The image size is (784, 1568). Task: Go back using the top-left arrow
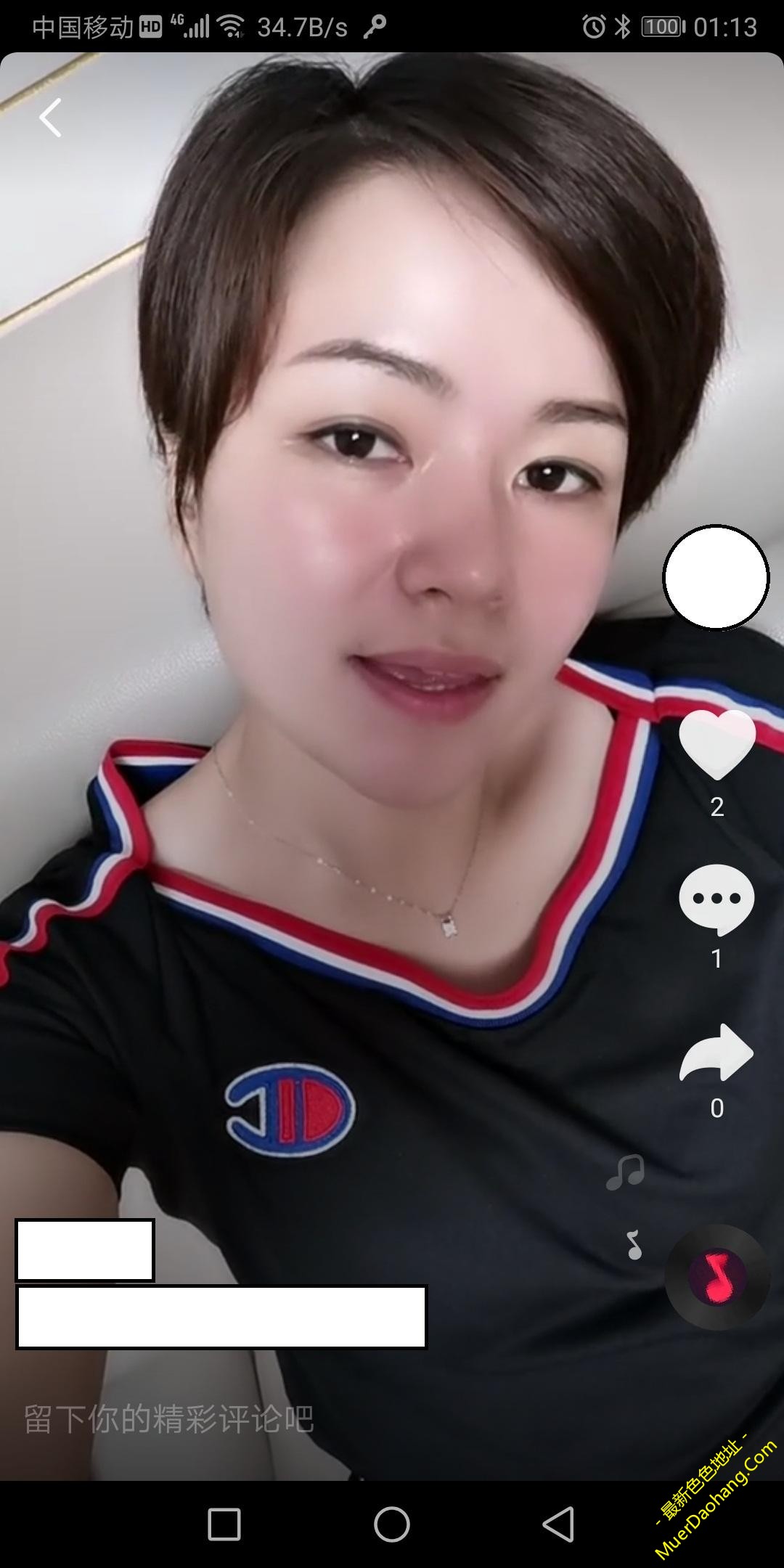click(x=50, y=118)
